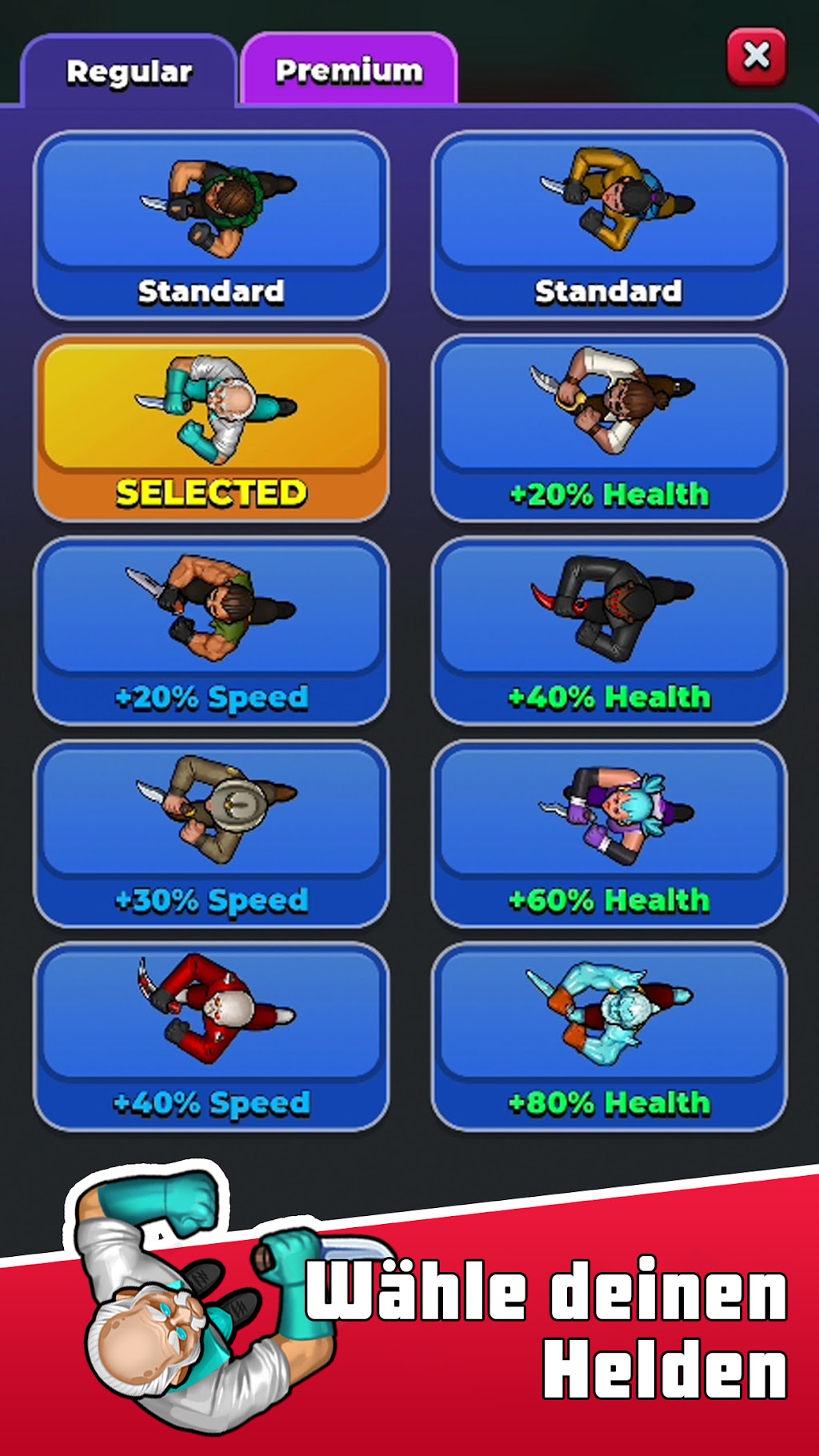Choose the +30% Speed hero
Viewport: 819px width, 1456px height.
coord(211,834)
